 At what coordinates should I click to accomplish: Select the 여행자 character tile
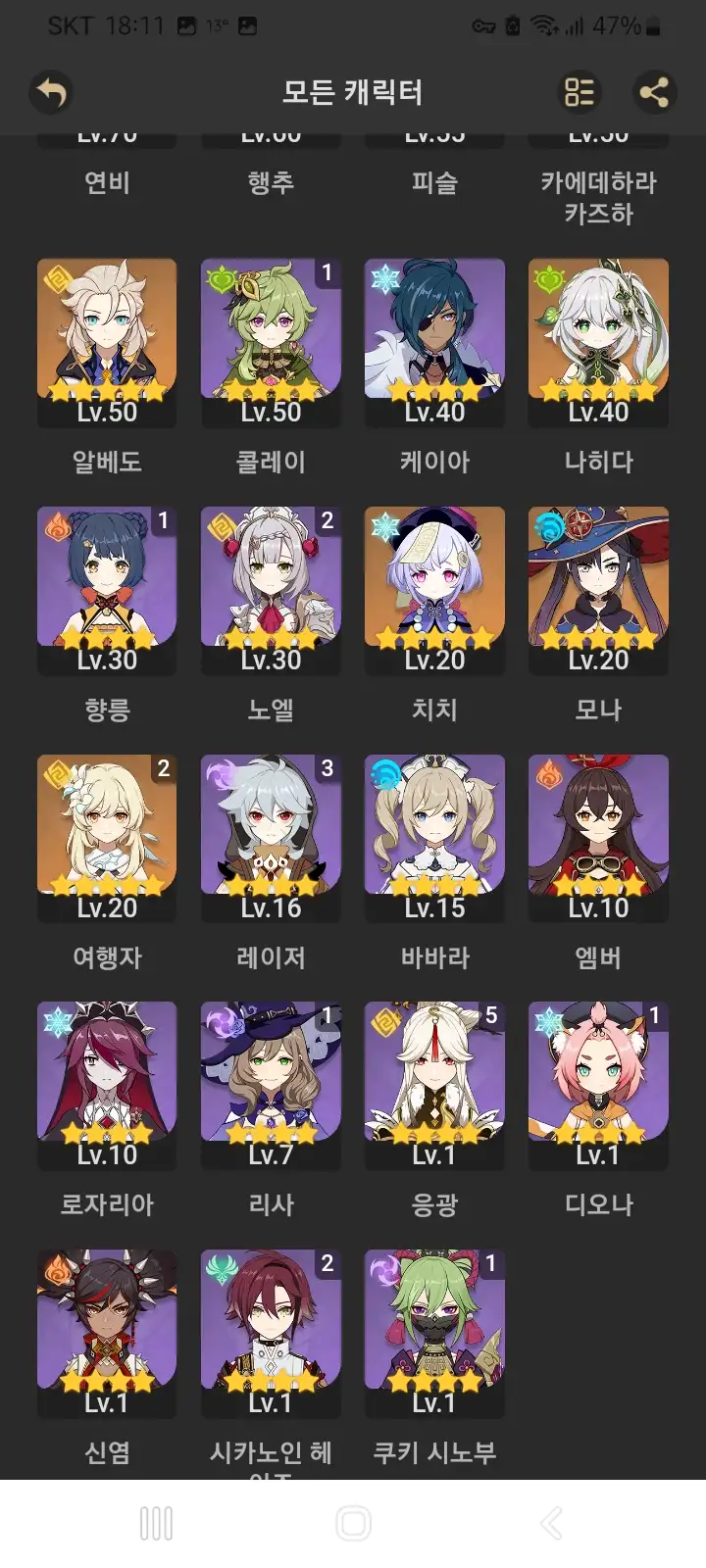[107, 837]
